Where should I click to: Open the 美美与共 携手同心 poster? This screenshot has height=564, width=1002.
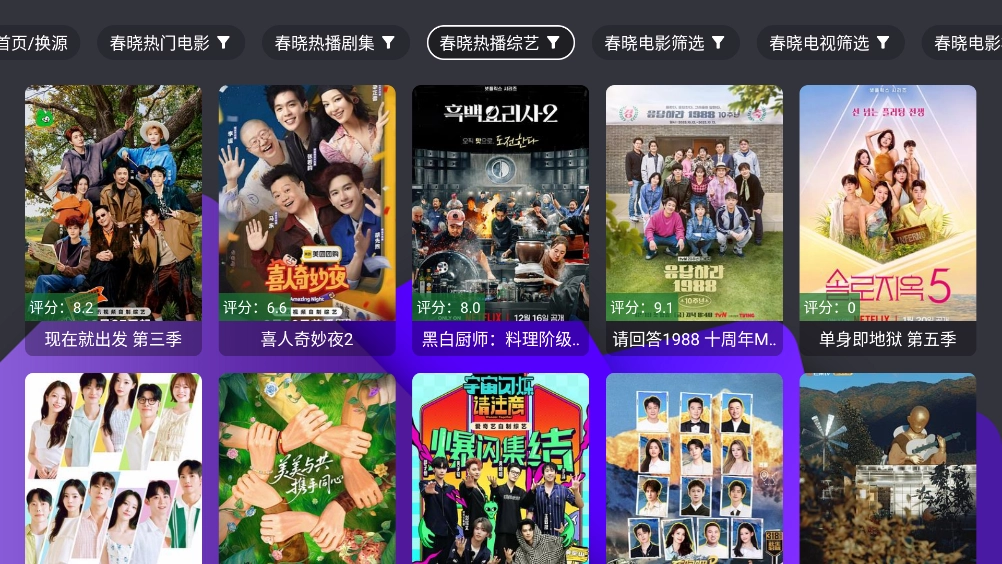click(307, 468)
